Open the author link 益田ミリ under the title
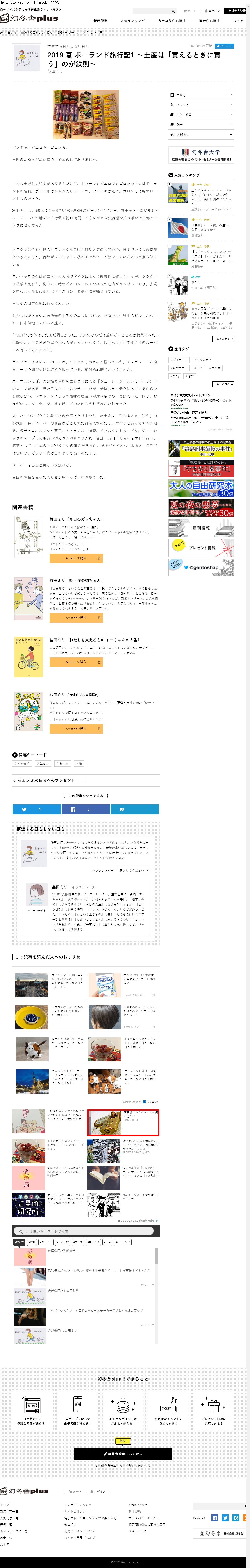Viewport: 250px width, 1568px height. click(x=55, y=71)
